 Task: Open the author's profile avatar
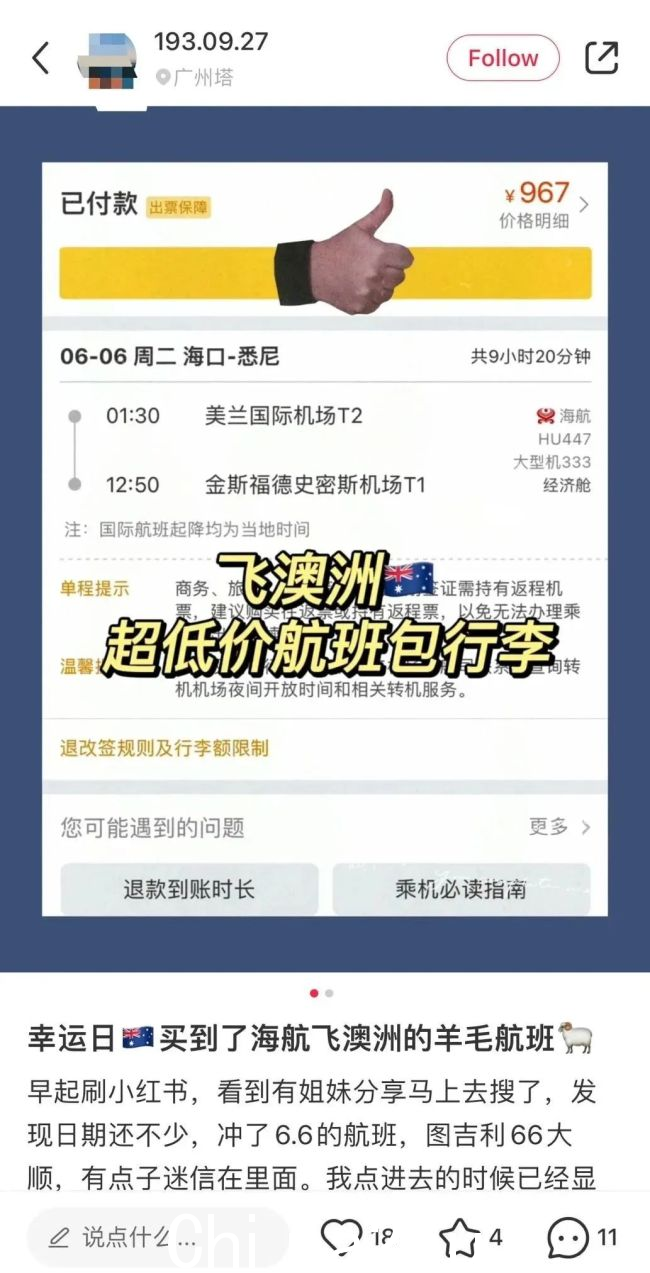pos(107,59)
